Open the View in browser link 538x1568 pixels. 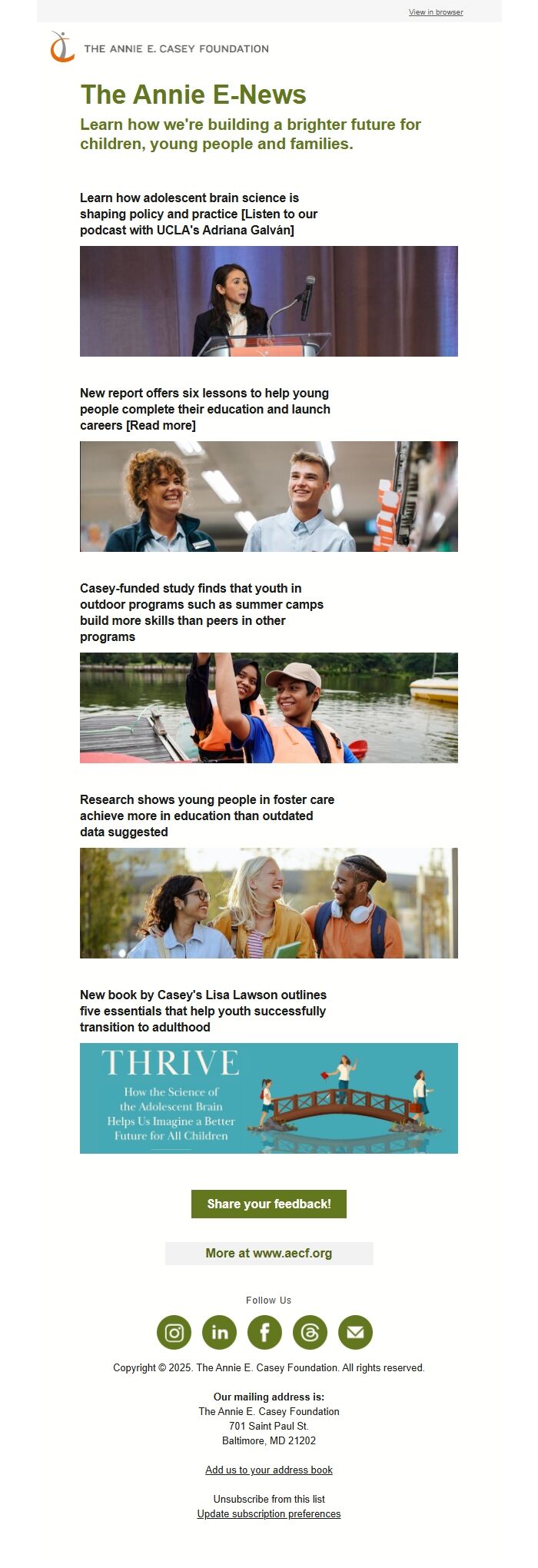tap(436, 12)
